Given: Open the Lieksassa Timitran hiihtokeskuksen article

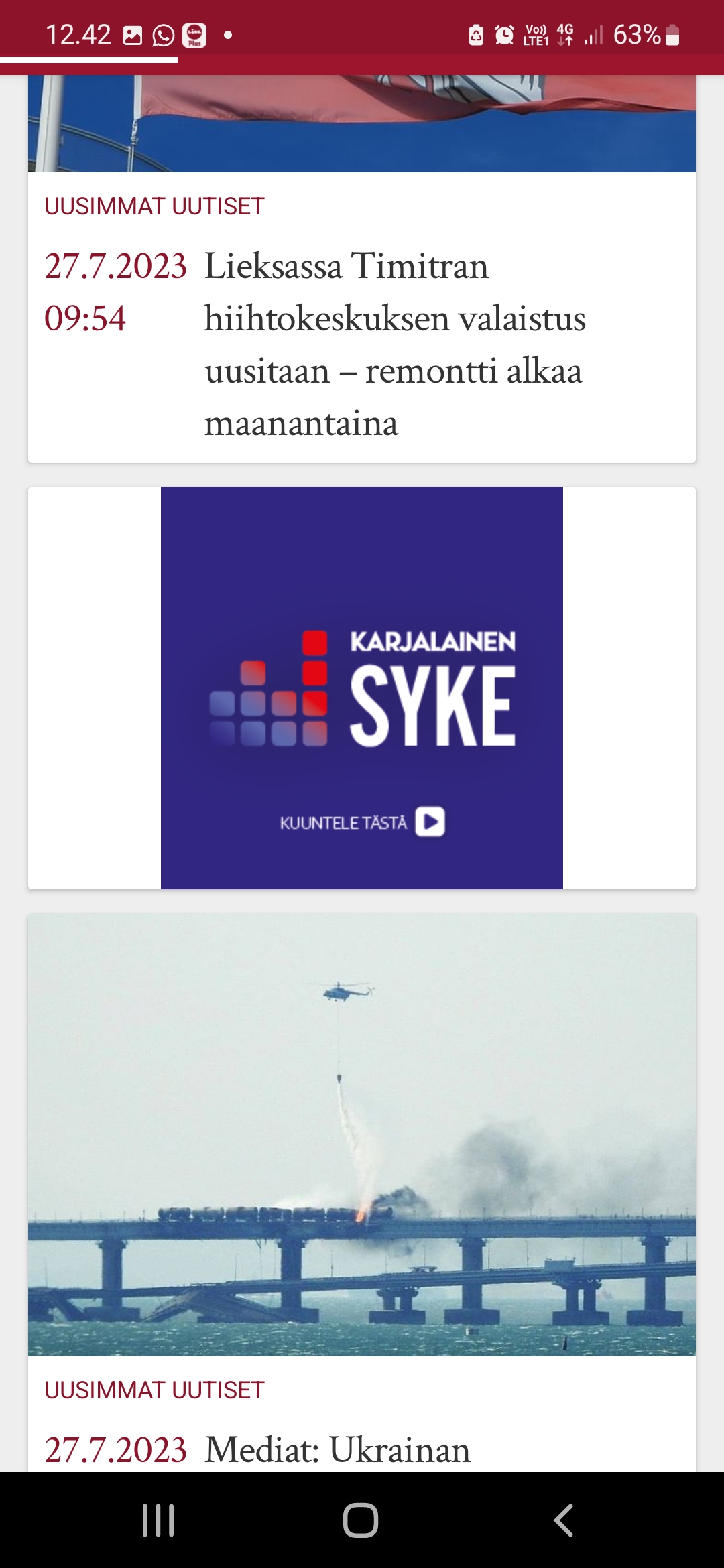Looking at the screenshot, I should (x=395, y=344).
